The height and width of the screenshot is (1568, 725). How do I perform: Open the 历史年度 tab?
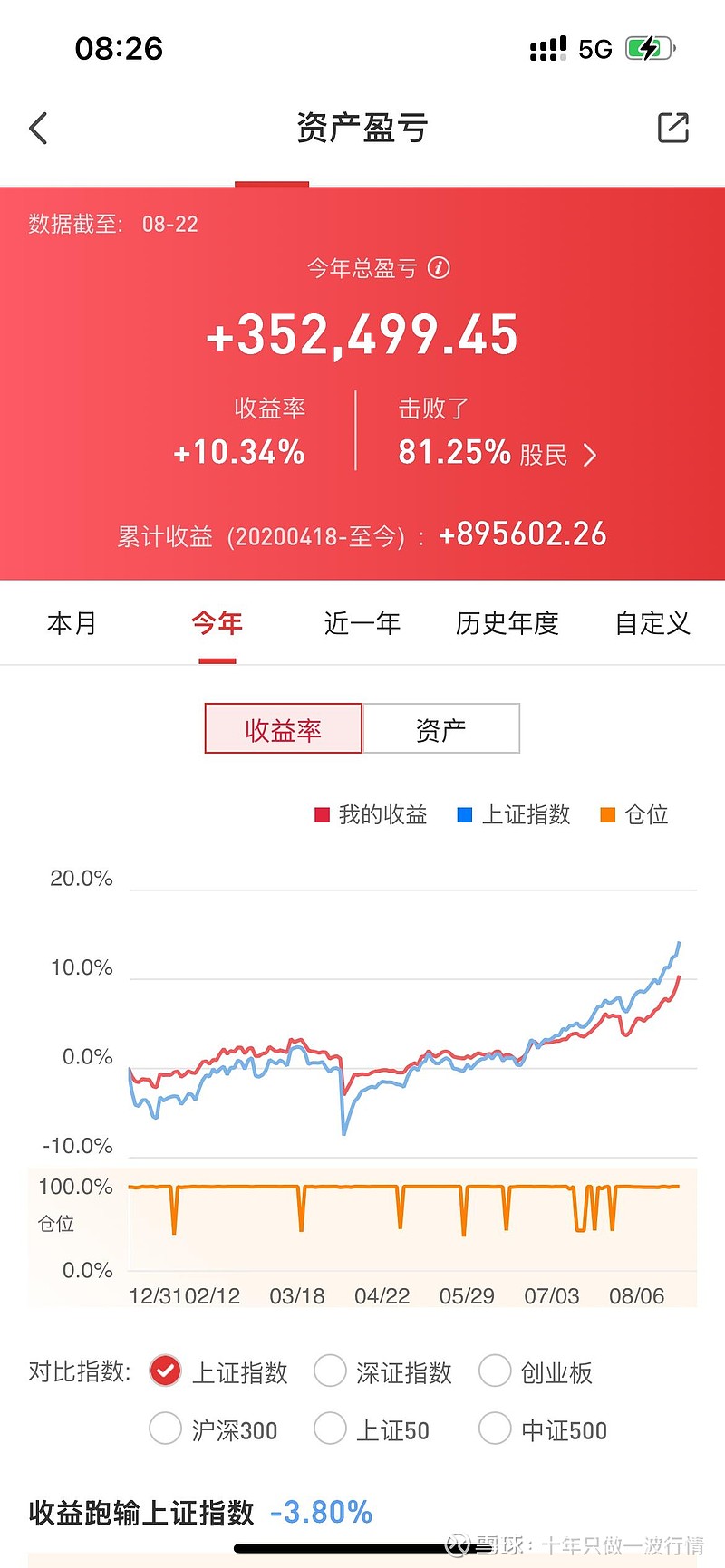507,623
